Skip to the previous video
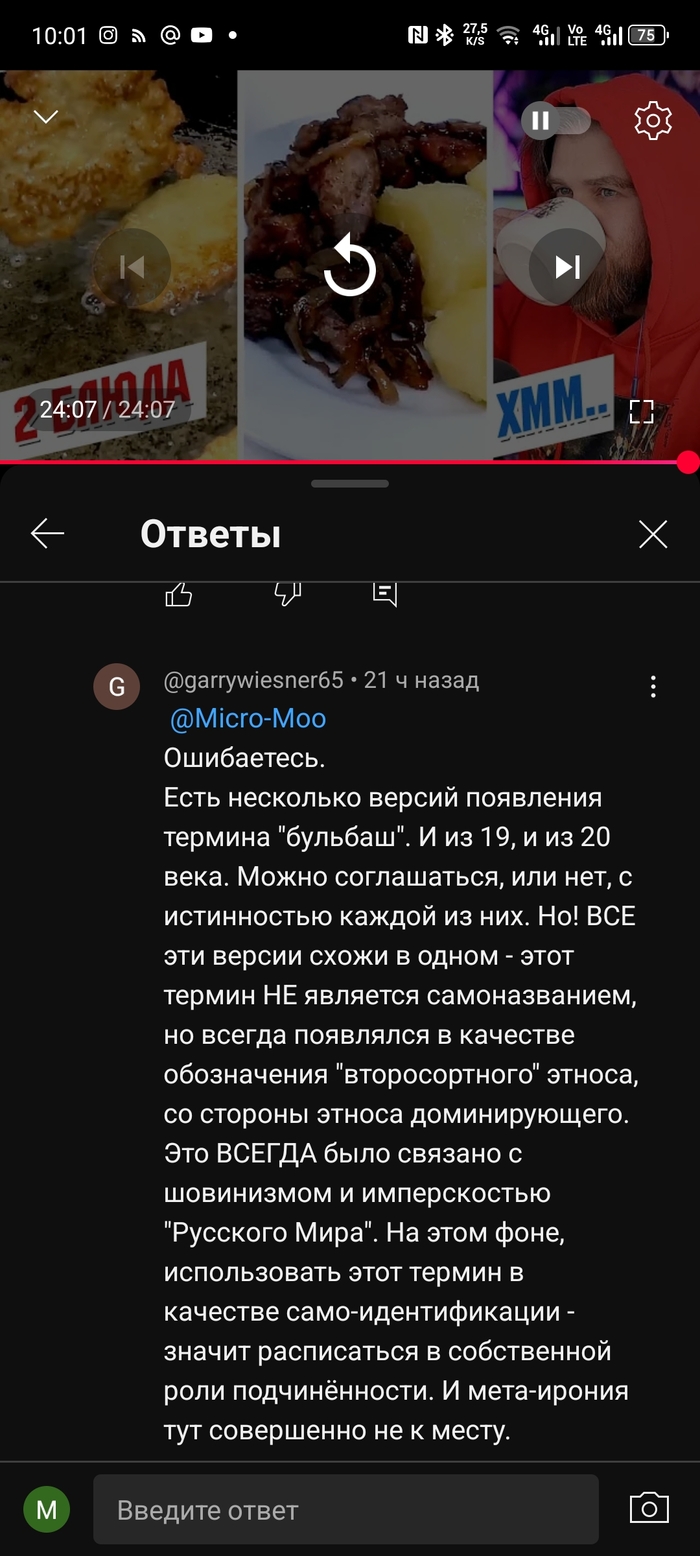 point(132,267)
